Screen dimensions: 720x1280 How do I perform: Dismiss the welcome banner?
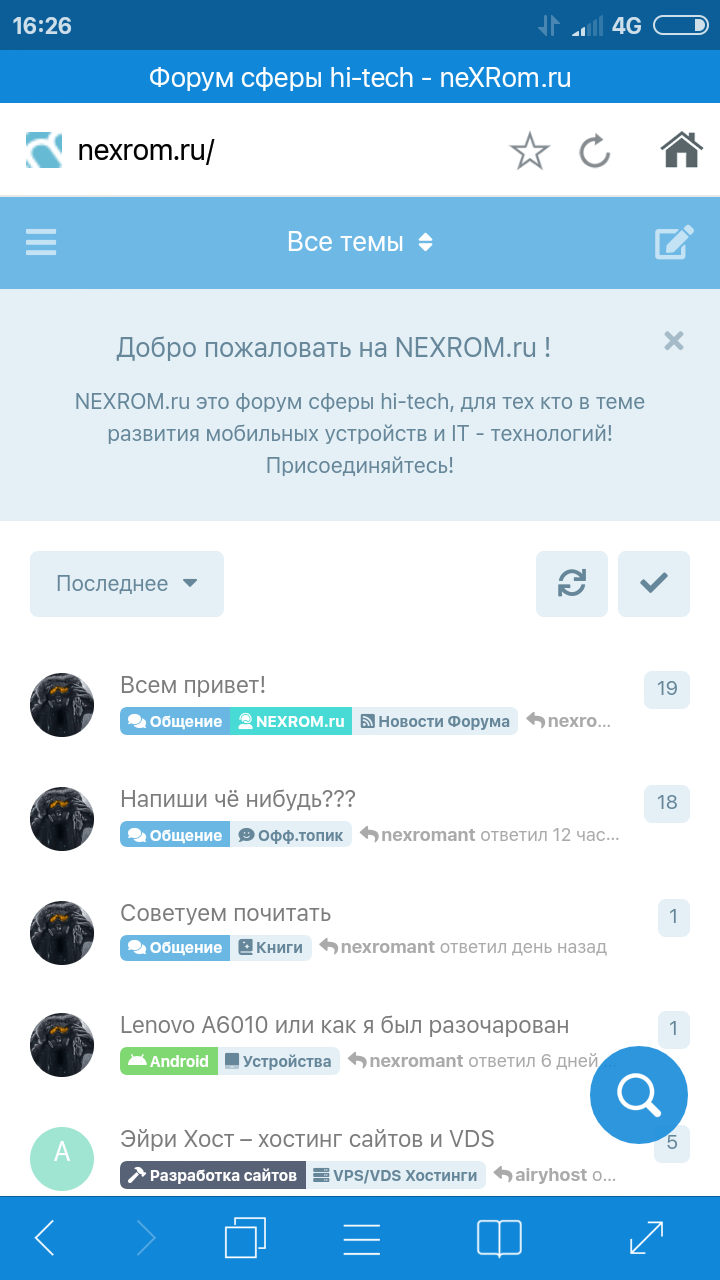point(674,341)
